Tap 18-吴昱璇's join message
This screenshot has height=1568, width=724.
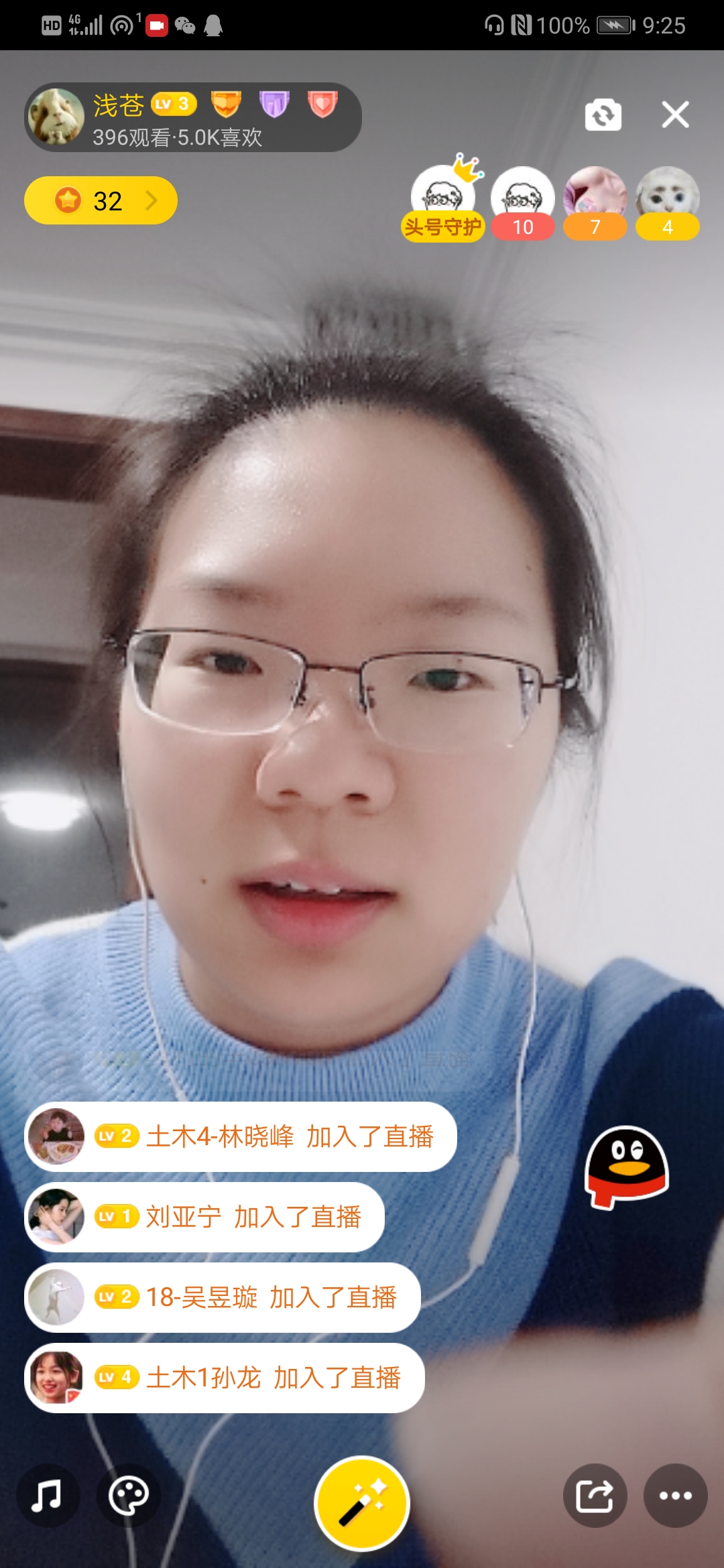pyautogui.click(x=222, y=1297)
